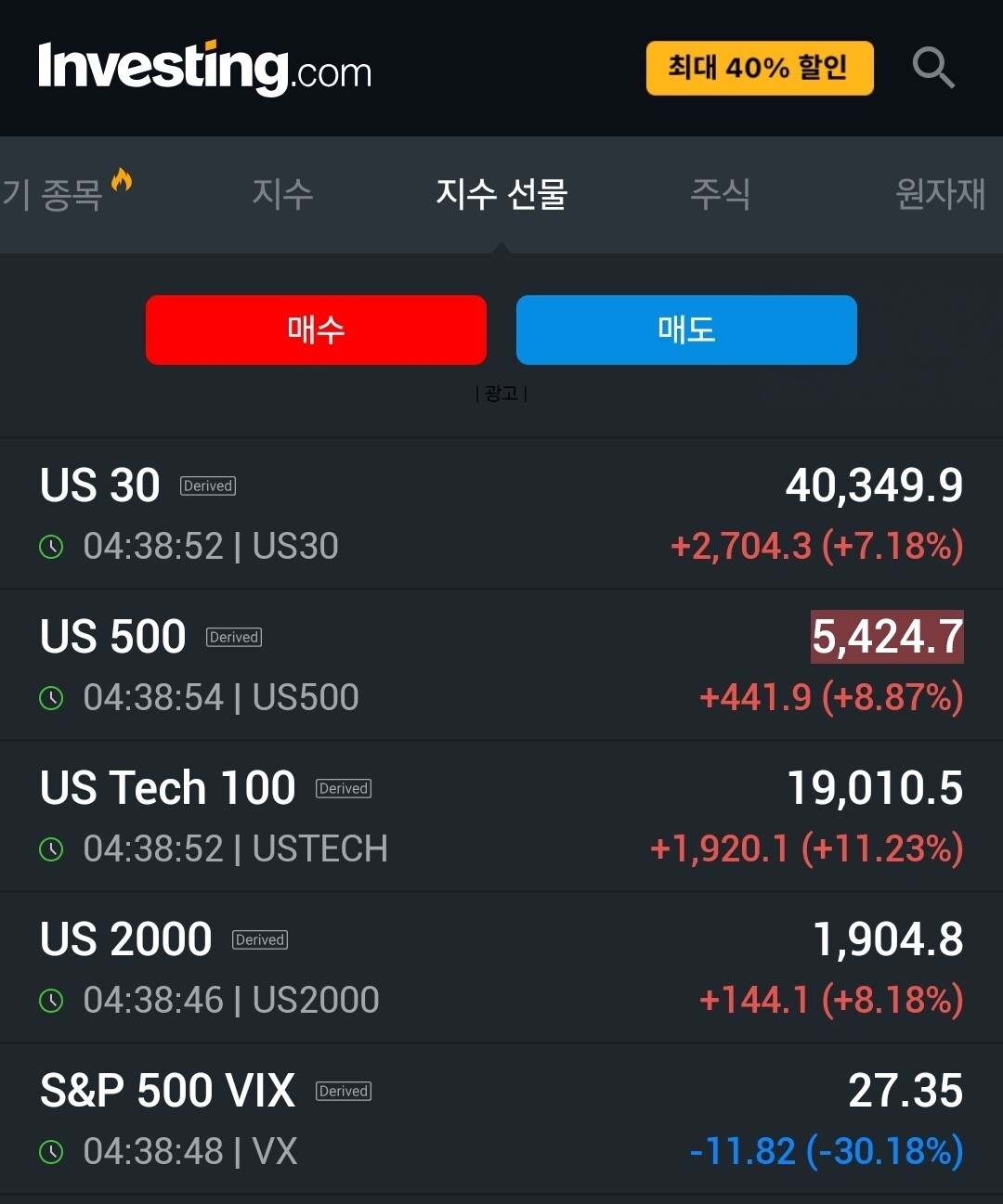
Task: Switch to the 지수 tab
Action: coord(282,194)
